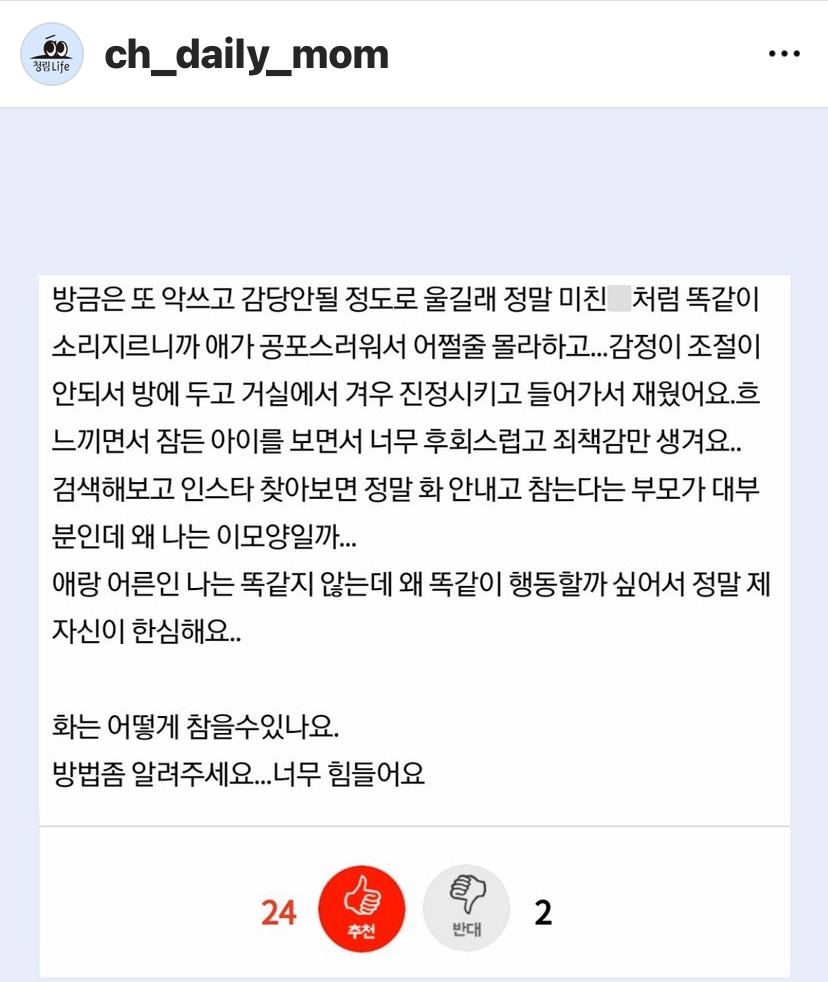Open the three-dot overflow menu

point(784,54)
